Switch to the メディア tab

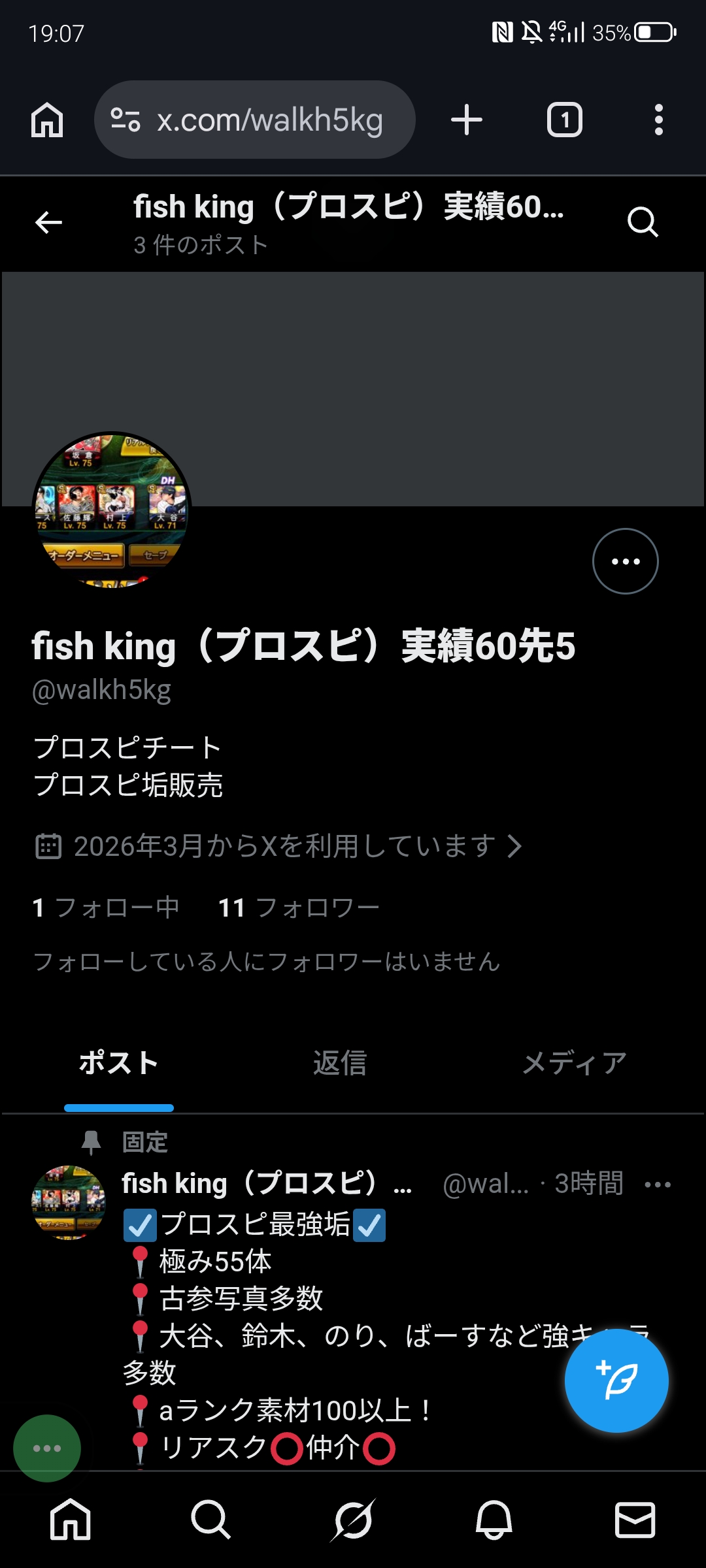574,1063
